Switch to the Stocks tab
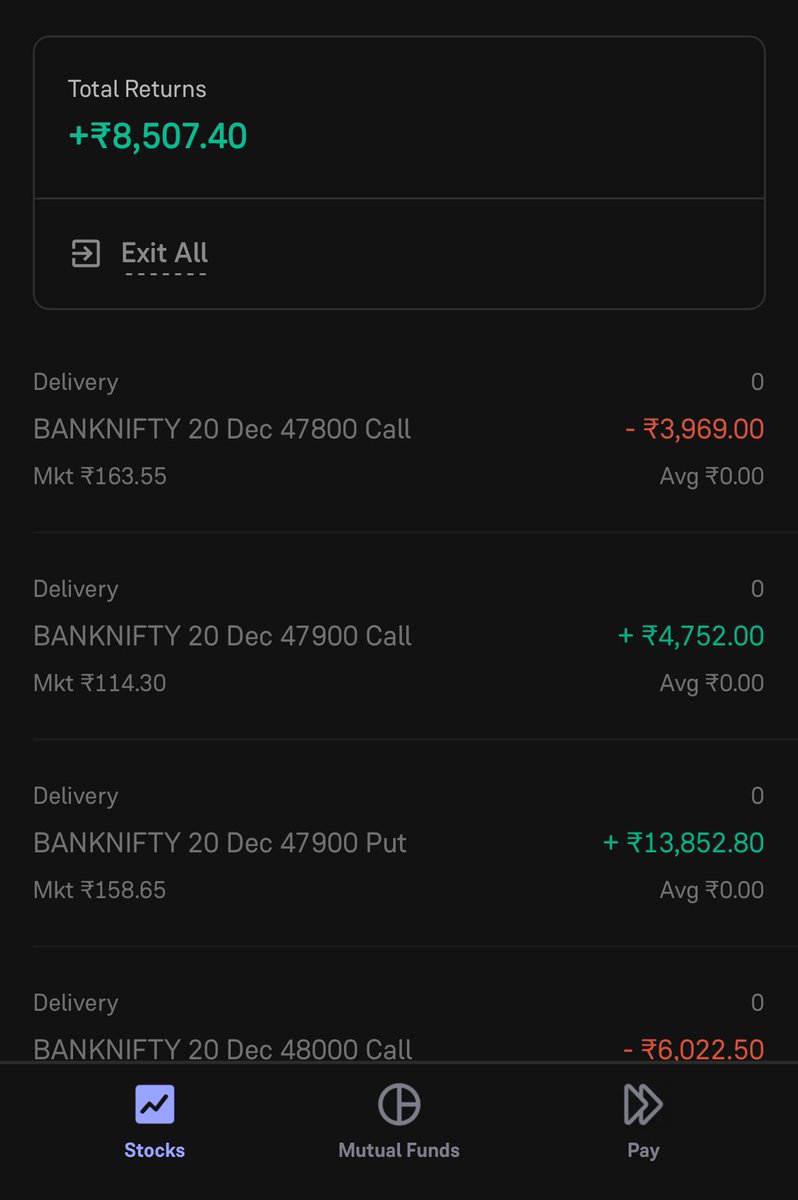 tap(155, 1122)
